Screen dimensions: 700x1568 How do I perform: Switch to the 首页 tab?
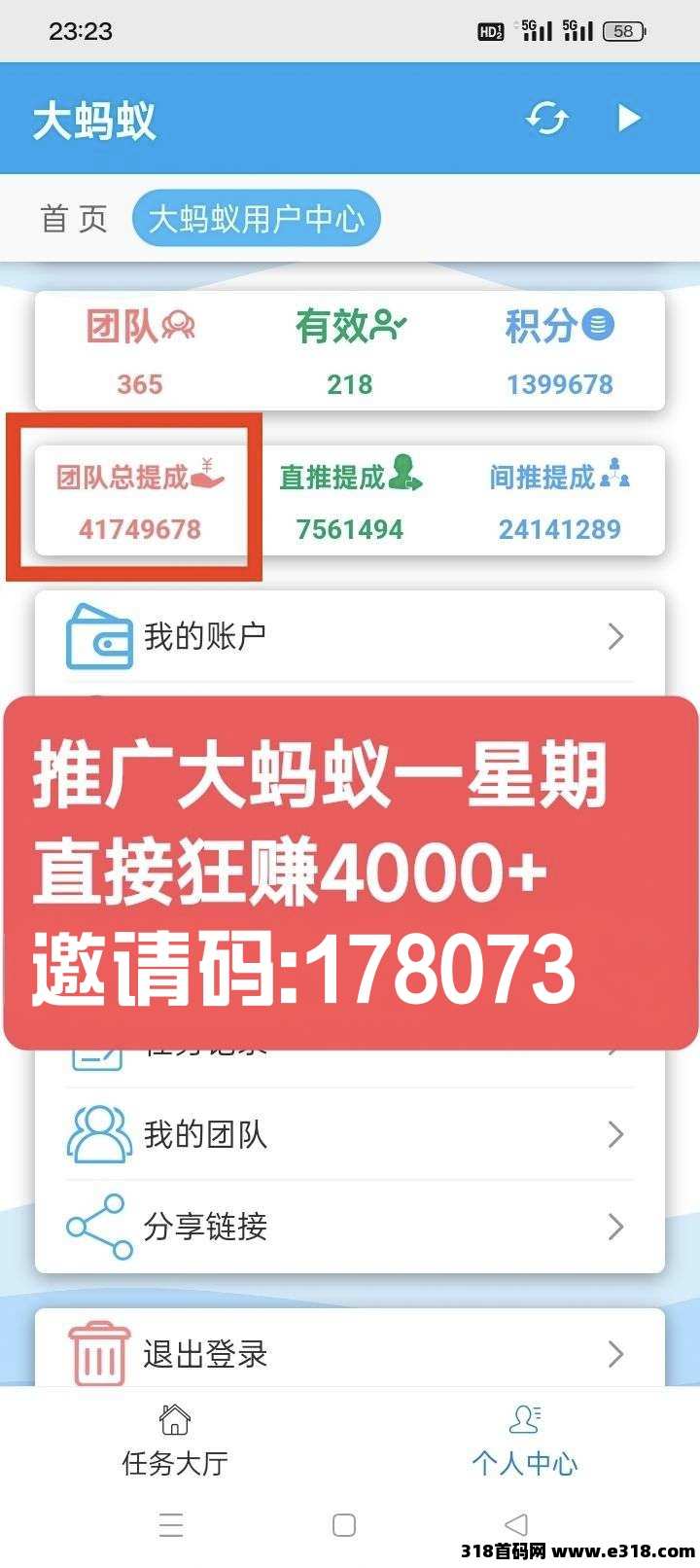click(x=74, y=219)
